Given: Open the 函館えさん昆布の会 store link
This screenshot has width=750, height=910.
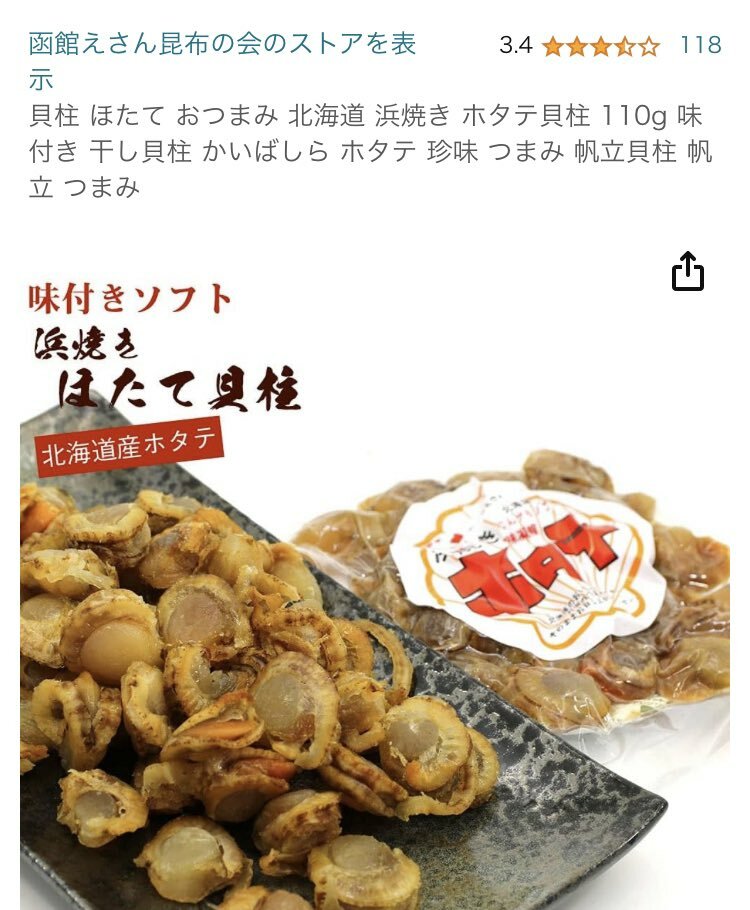Looking at the screenshot, I should [222, 46].
